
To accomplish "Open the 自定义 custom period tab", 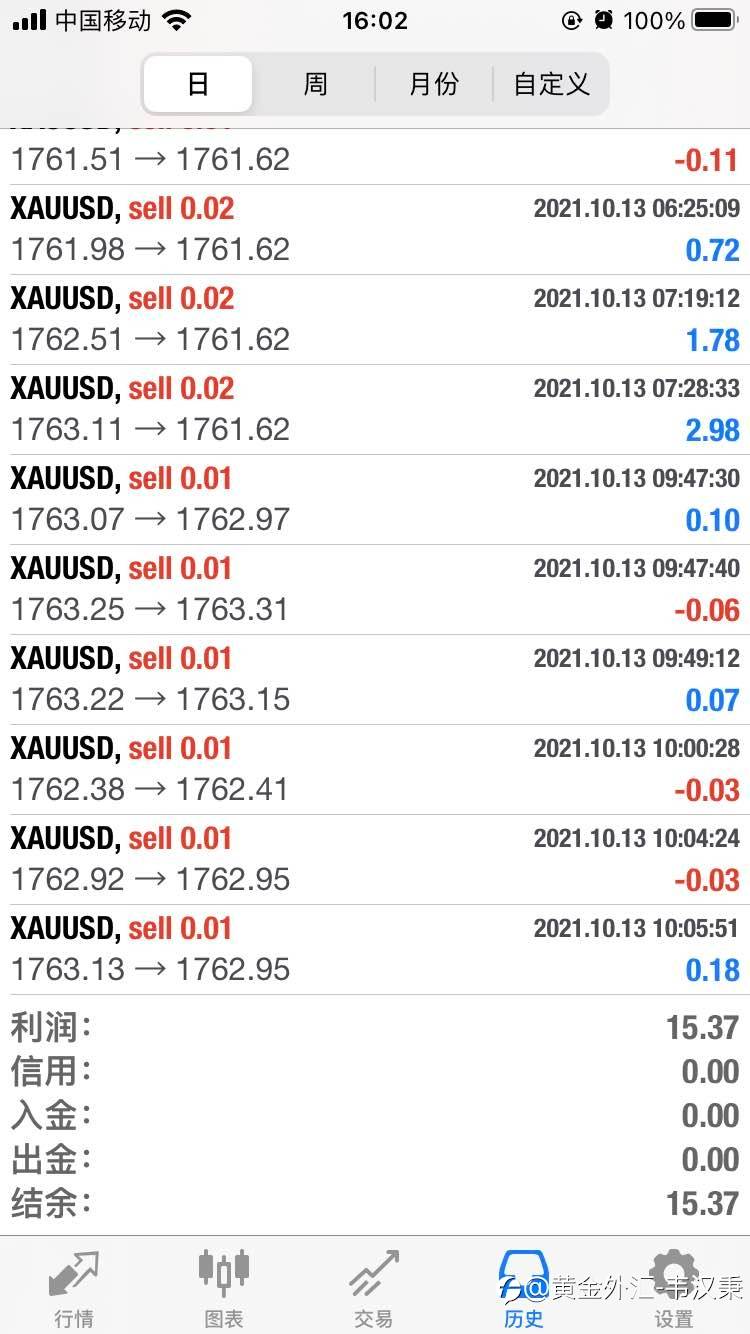I will [551, 84].
